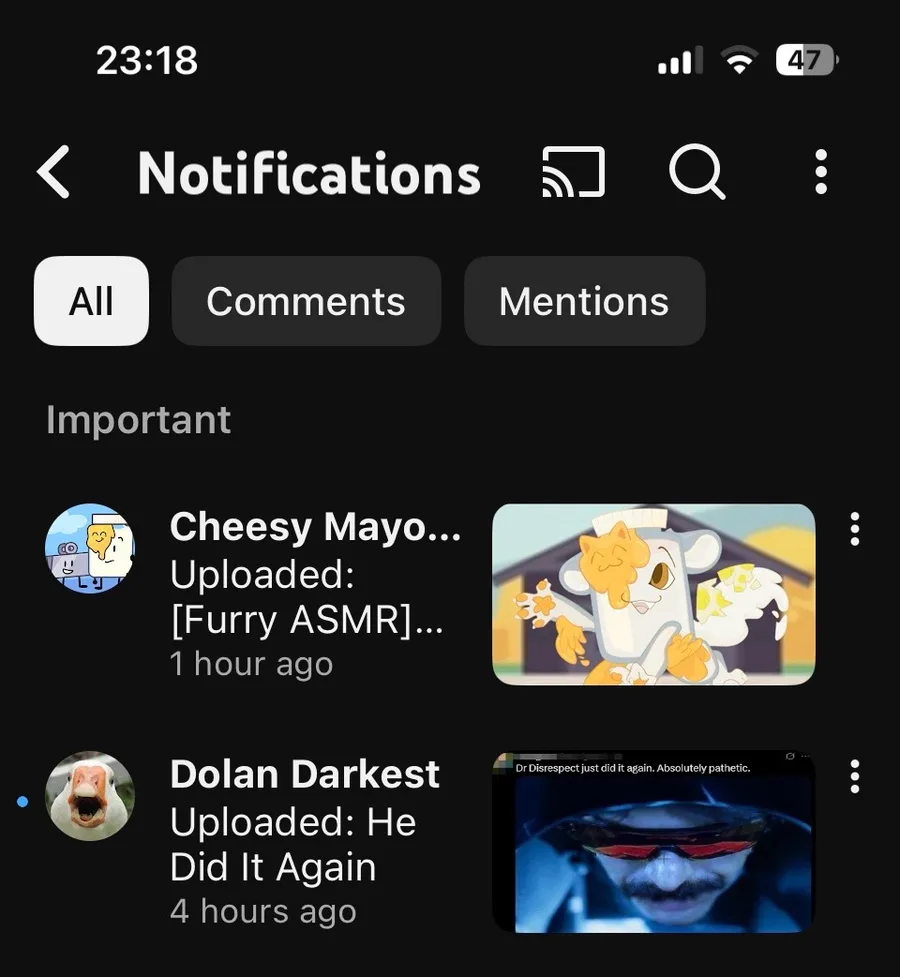Go back from Notifications
Image resolution: width=900 pixels, height=977 pixels.
tap(54, 173)
